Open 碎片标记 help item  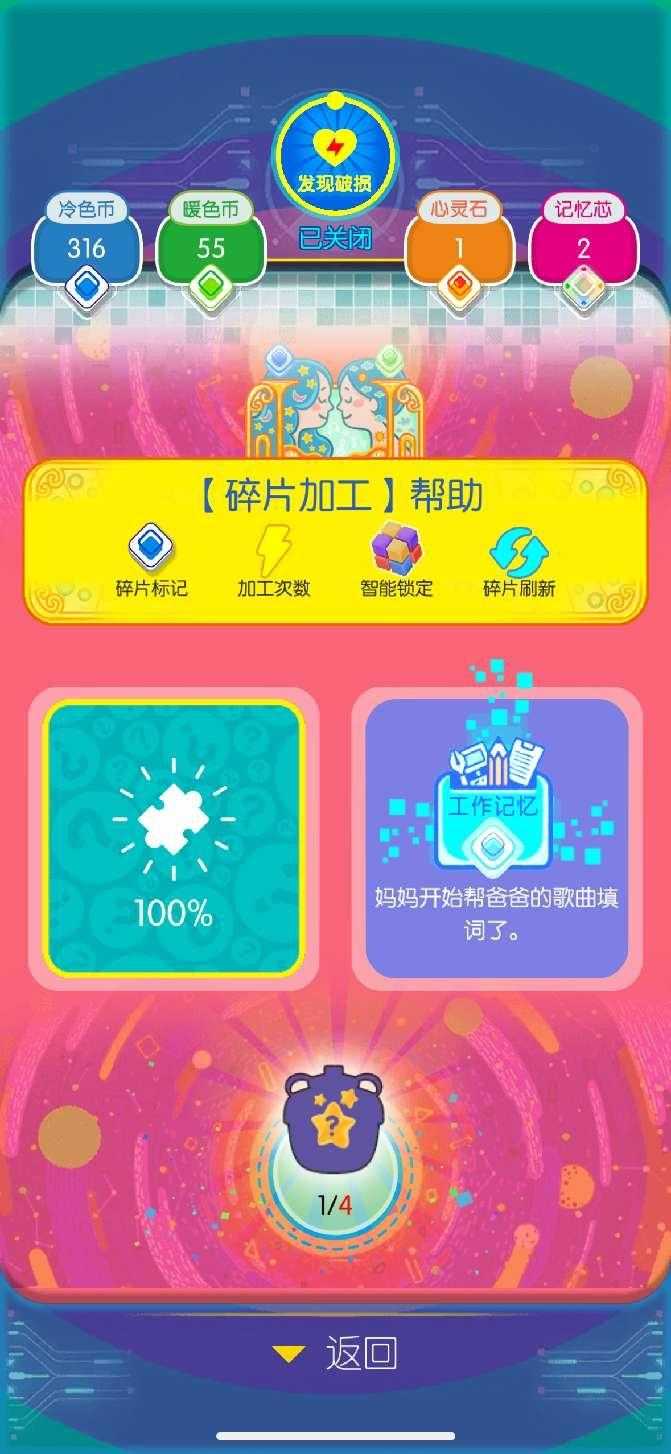point(151,562)
